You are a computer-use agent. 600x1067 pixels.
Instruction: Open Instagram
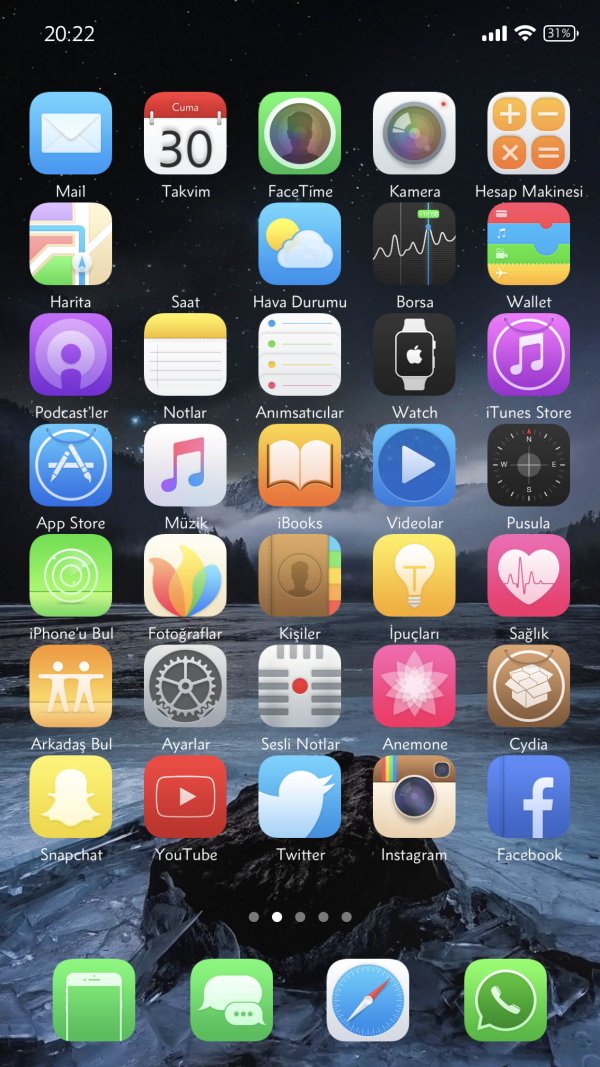coord(414,797)
